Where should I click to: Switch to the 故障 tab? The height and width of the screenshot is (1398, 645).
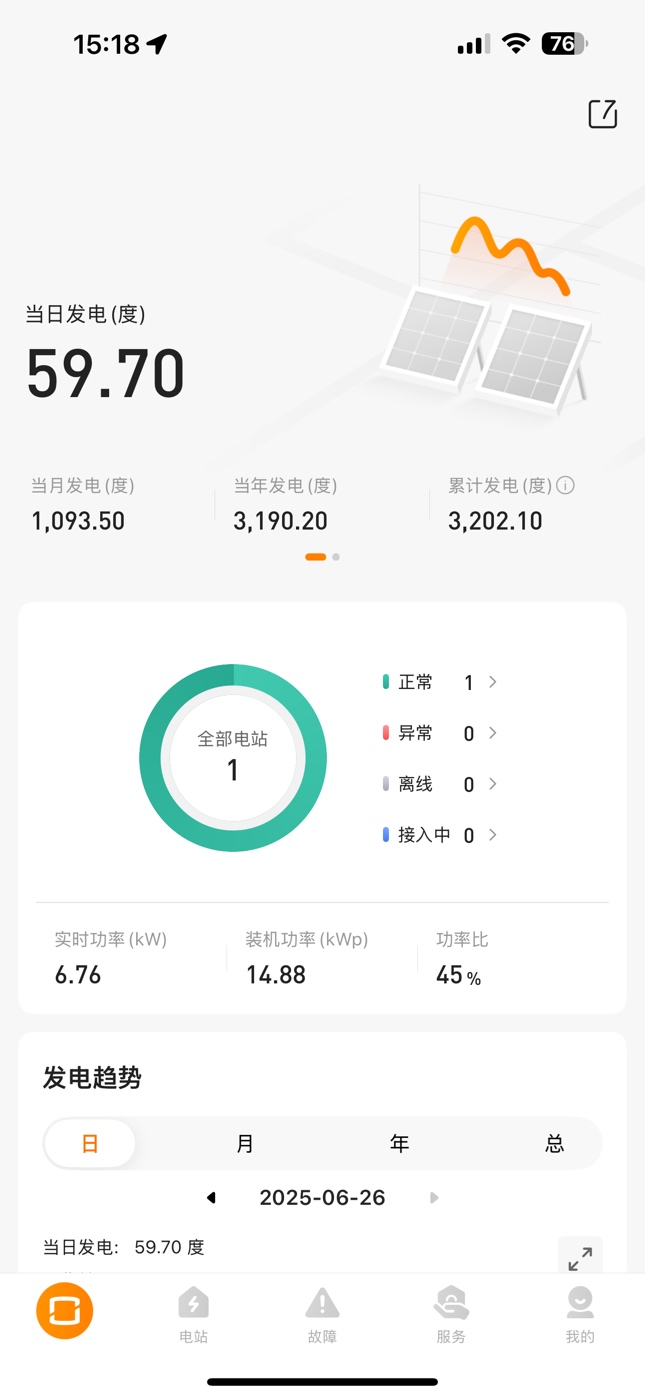(322, 1315)
